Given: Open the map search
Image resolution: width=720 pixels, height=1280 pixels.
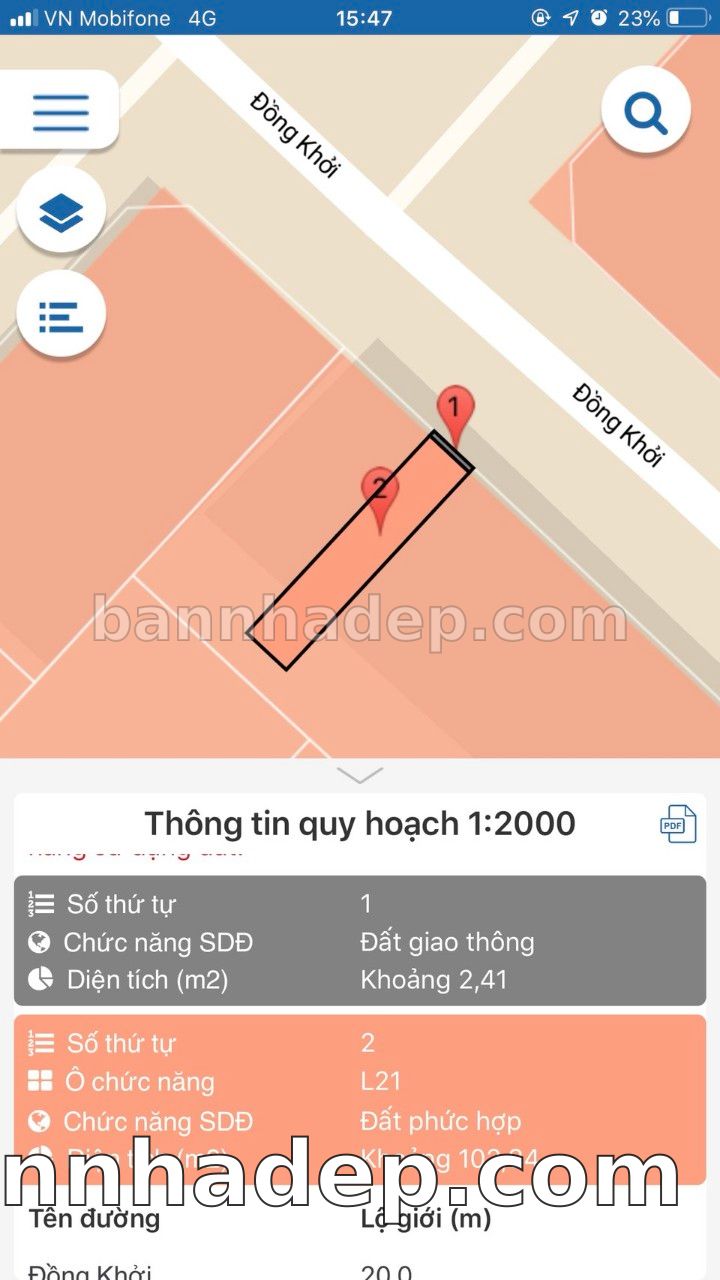Looking at the screenshot, I should 646,111.
